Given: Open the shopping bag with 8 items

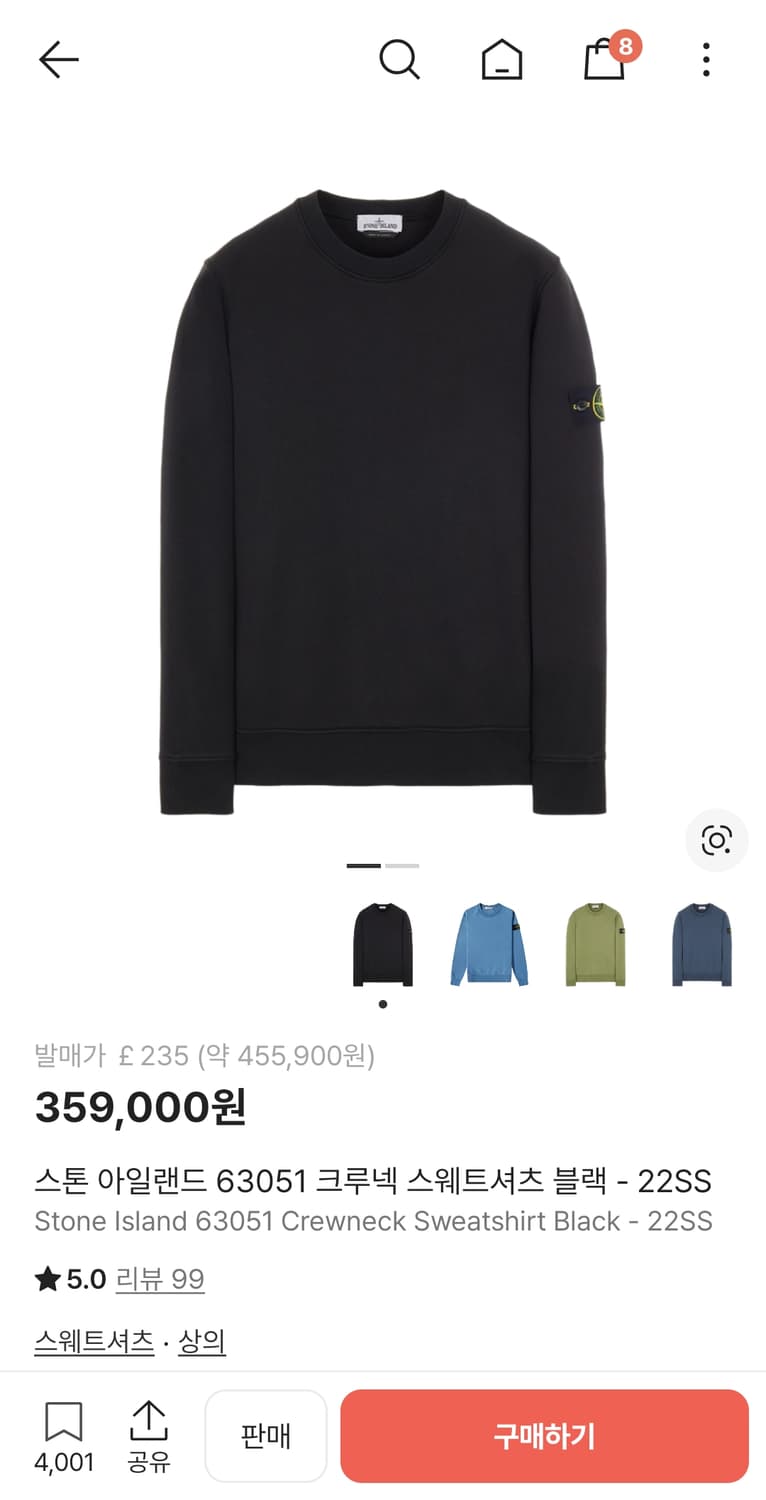Looking at the screenshot, I should click(605, 60).
